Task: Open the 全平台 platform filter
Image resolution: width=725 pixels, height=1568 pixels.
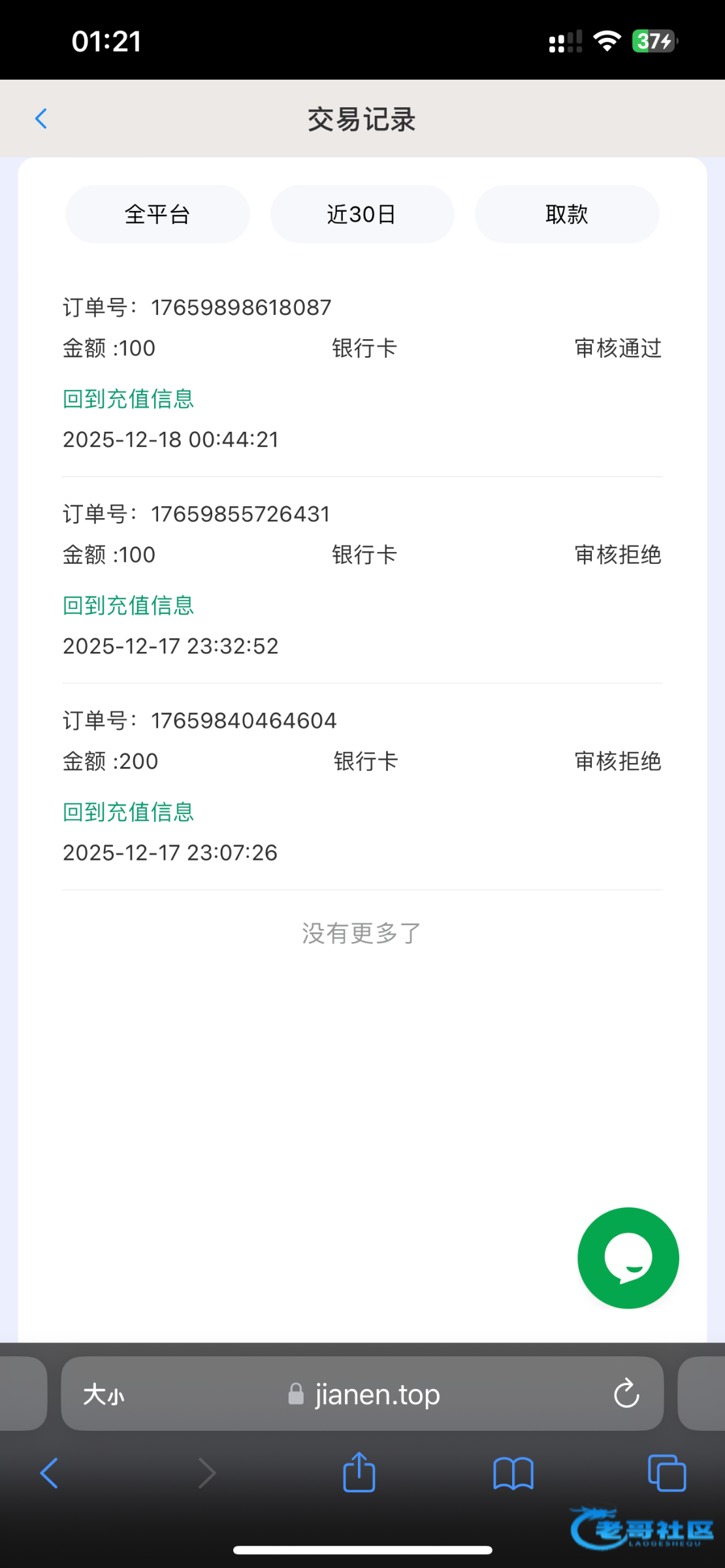Action: click(157, 214)
